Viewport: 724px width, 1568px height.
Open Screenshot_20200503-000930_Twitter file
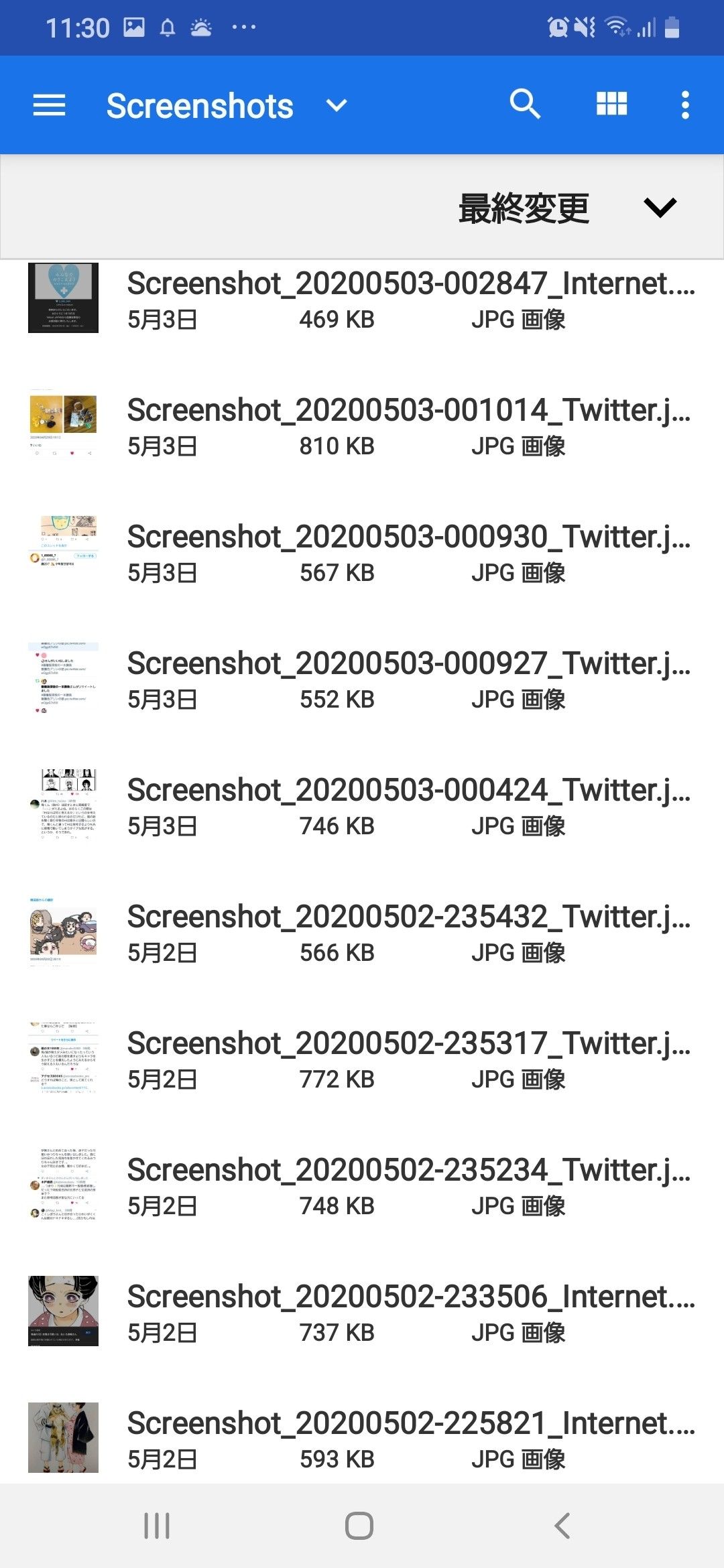tap(409, 551)
